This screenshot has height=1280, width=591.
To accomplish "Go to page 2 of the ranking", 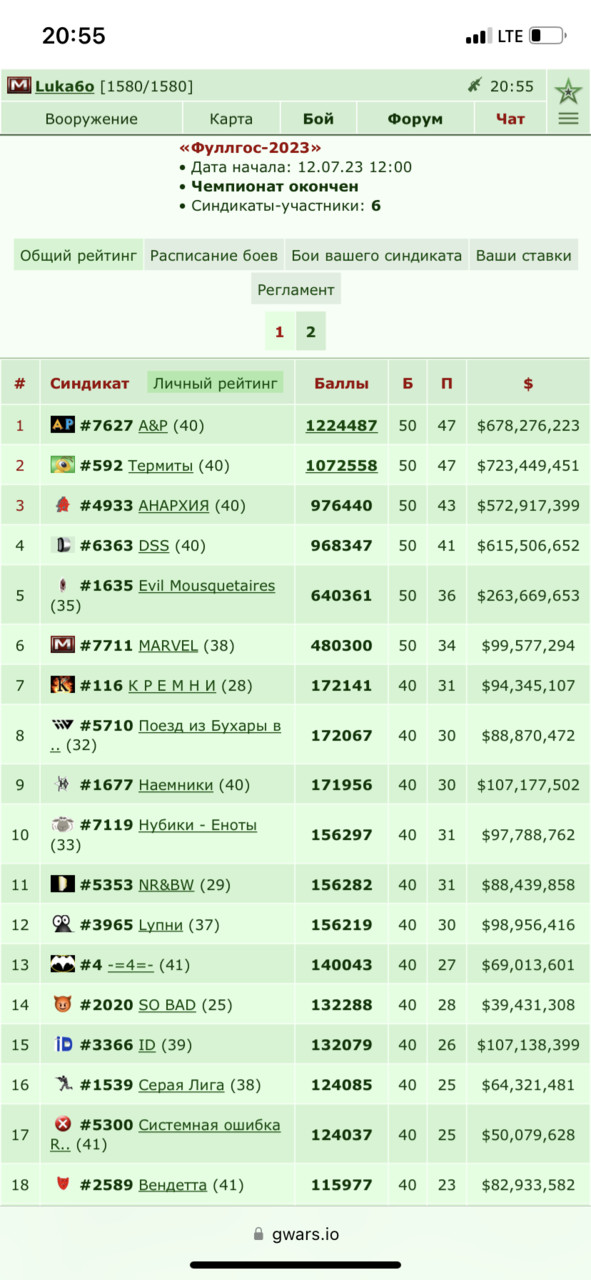I will [311, 332].
